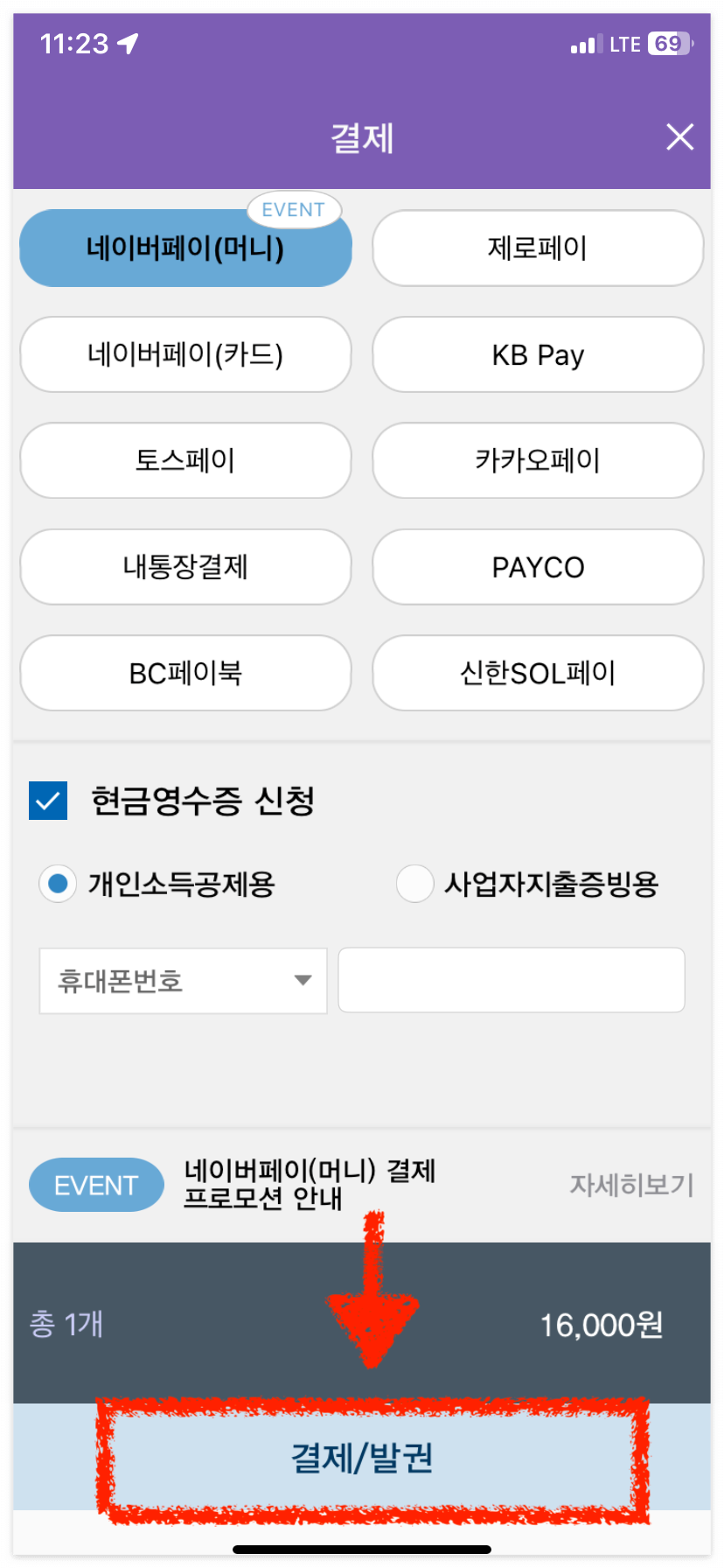Pick PAYCO as payment method
This screenshot has height=1568, width=724.
[x=537, y=566]
